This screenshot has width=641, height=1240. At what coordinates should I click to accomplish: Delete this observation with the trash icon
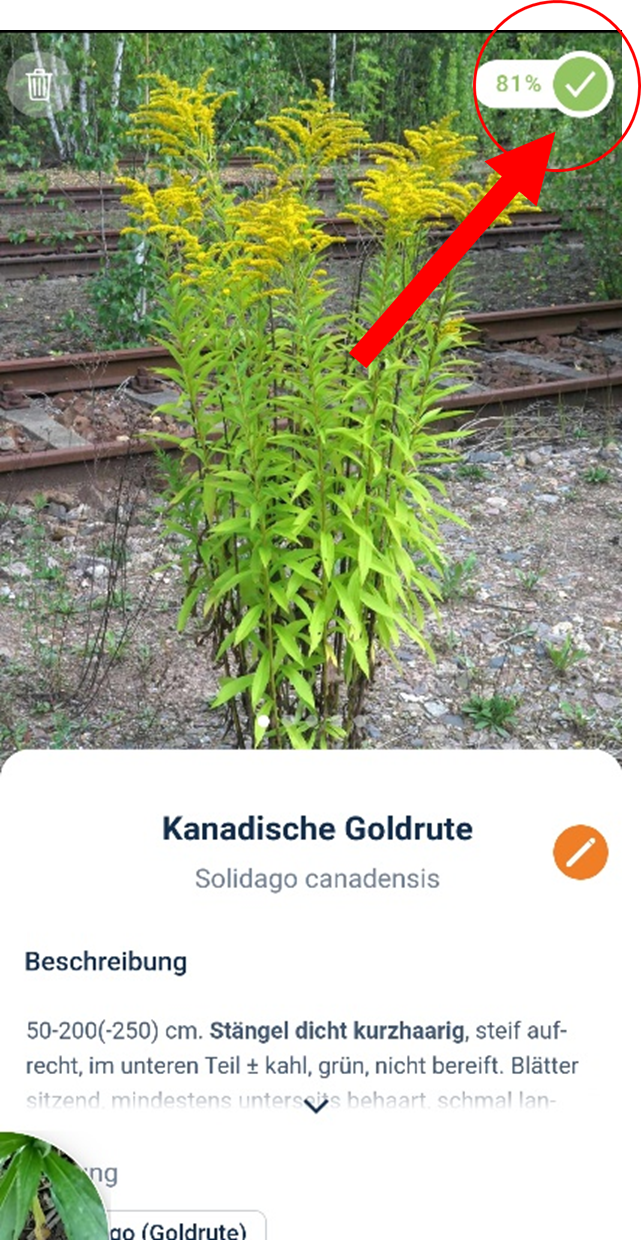[38, 83]
